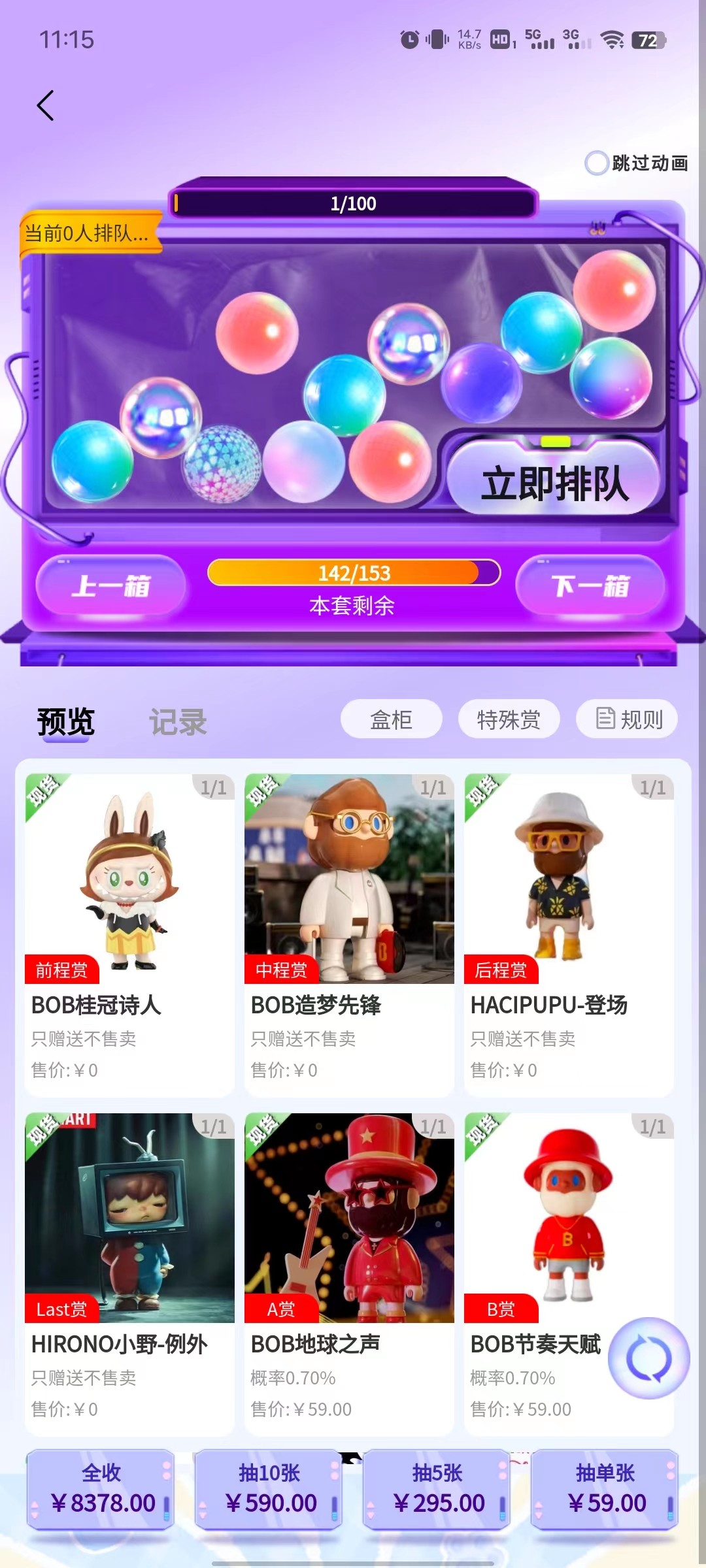
Task: View the 特殊赏 special prizes
Action: tap(509, 719)
